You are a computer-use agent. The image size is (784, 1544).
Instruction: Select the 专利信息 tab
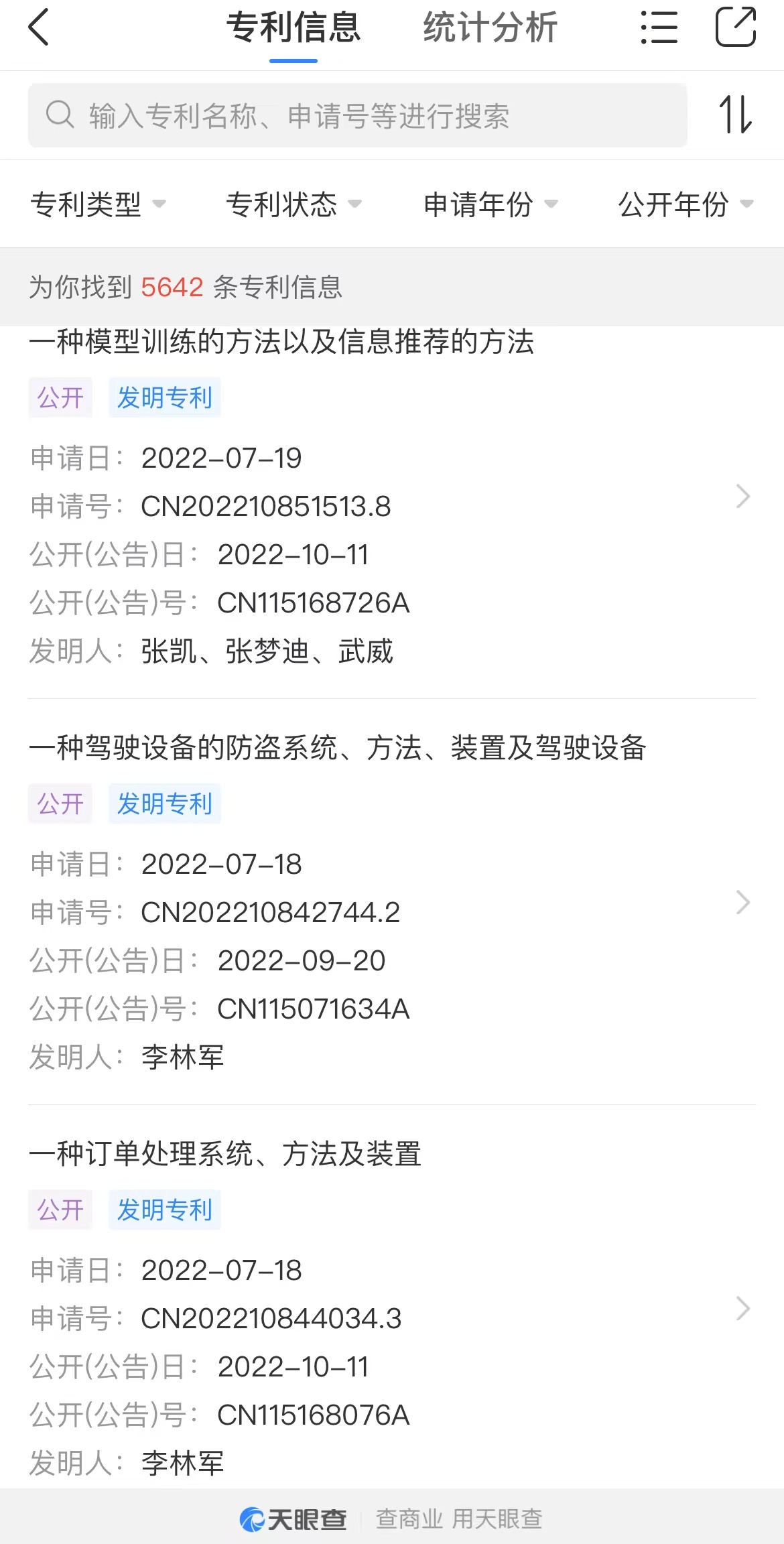(293, 27)
